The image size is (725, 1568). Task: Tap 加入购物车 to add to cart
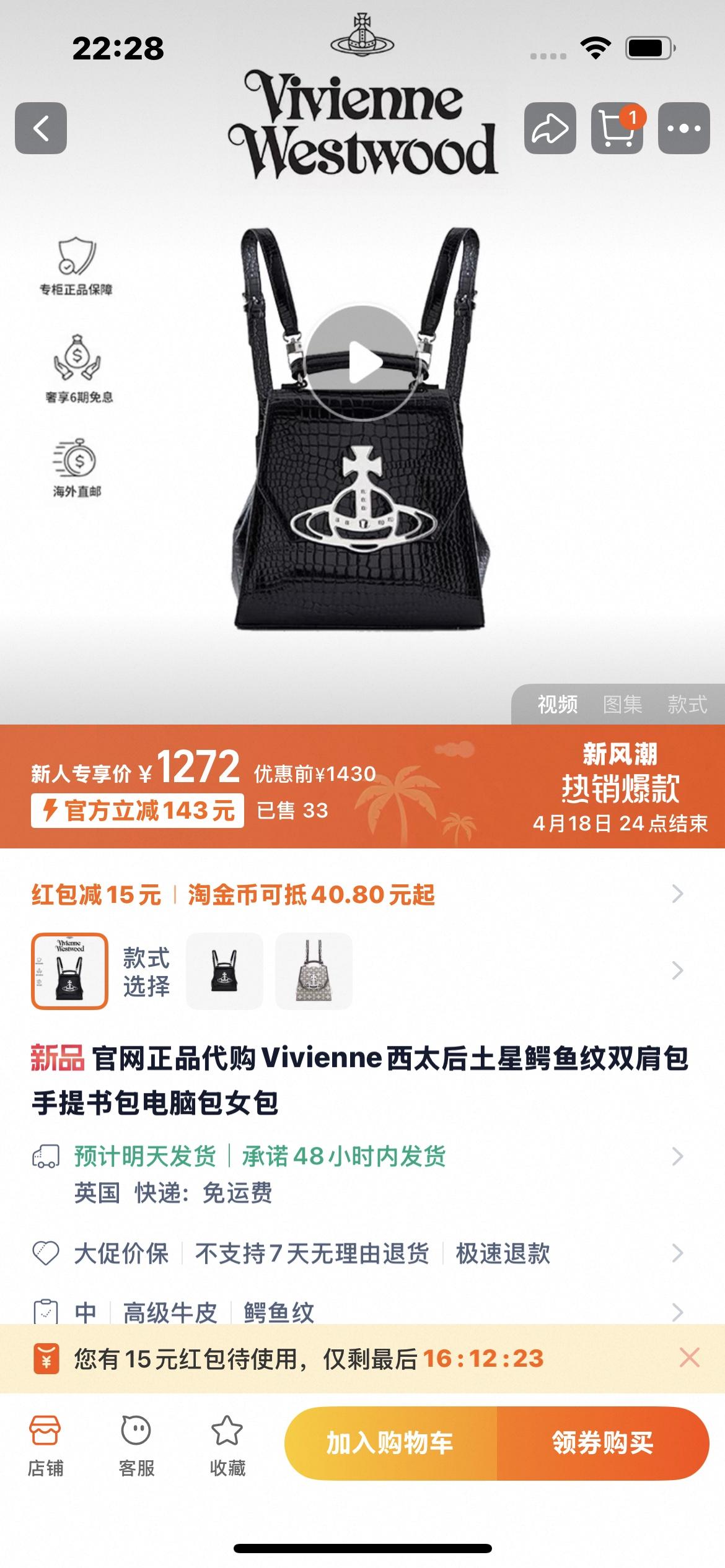pos(390,1444)
